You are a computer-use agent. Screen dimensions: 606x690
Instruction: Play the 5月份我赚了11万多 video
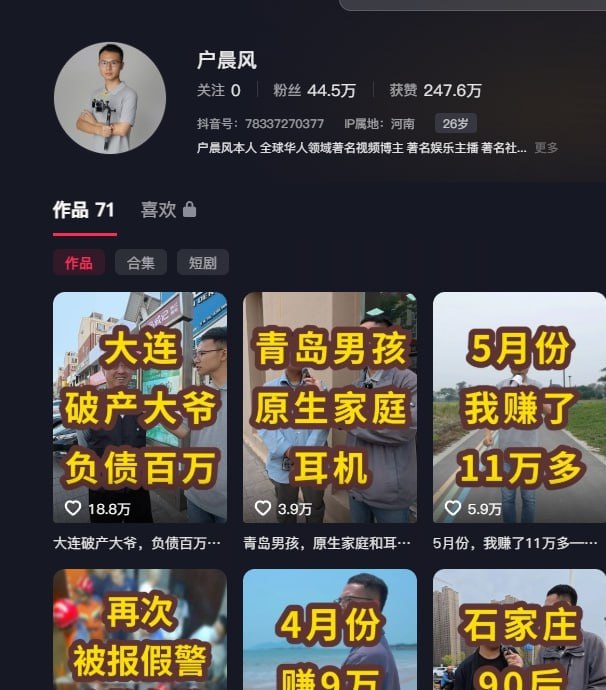coord(519,407)
